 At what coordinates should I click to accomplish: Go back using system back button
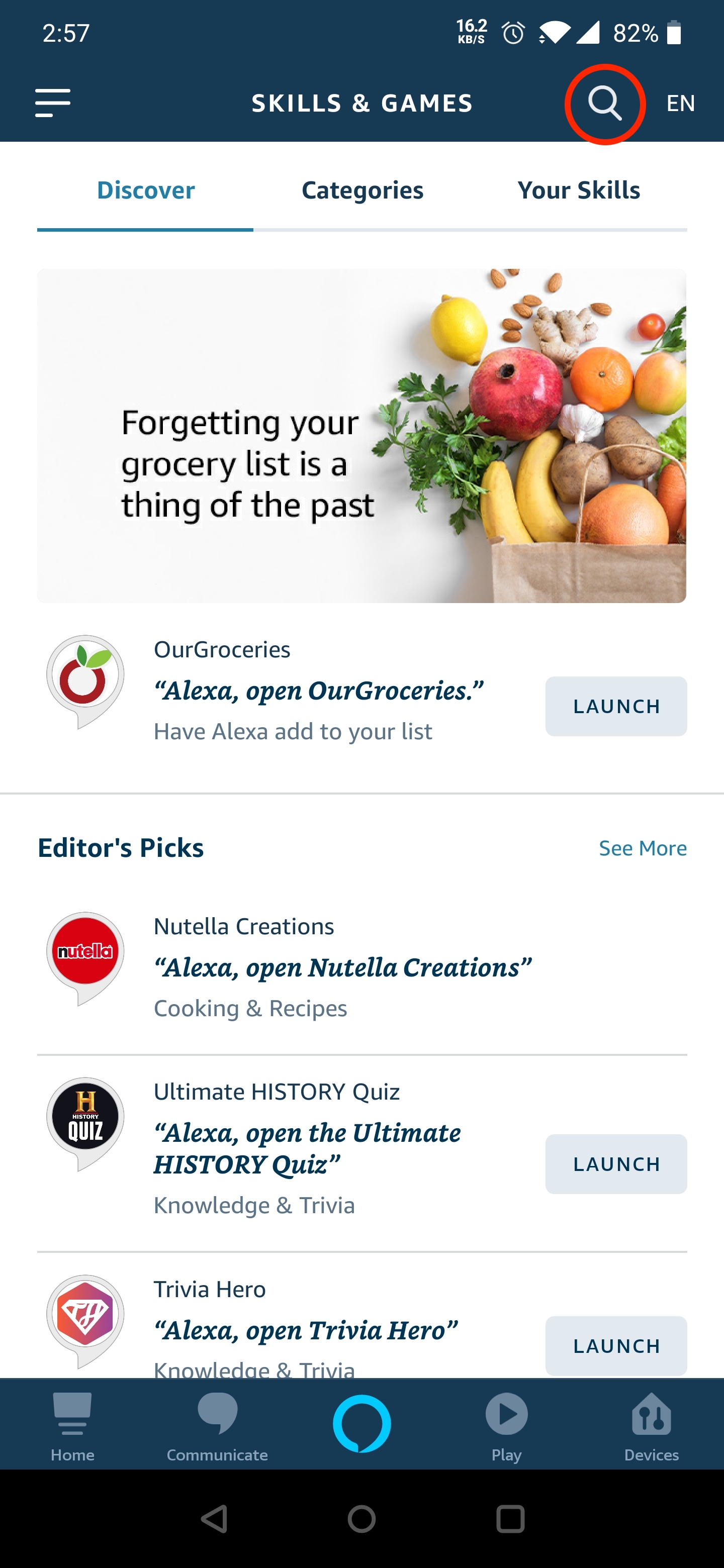pos(214,1519)
